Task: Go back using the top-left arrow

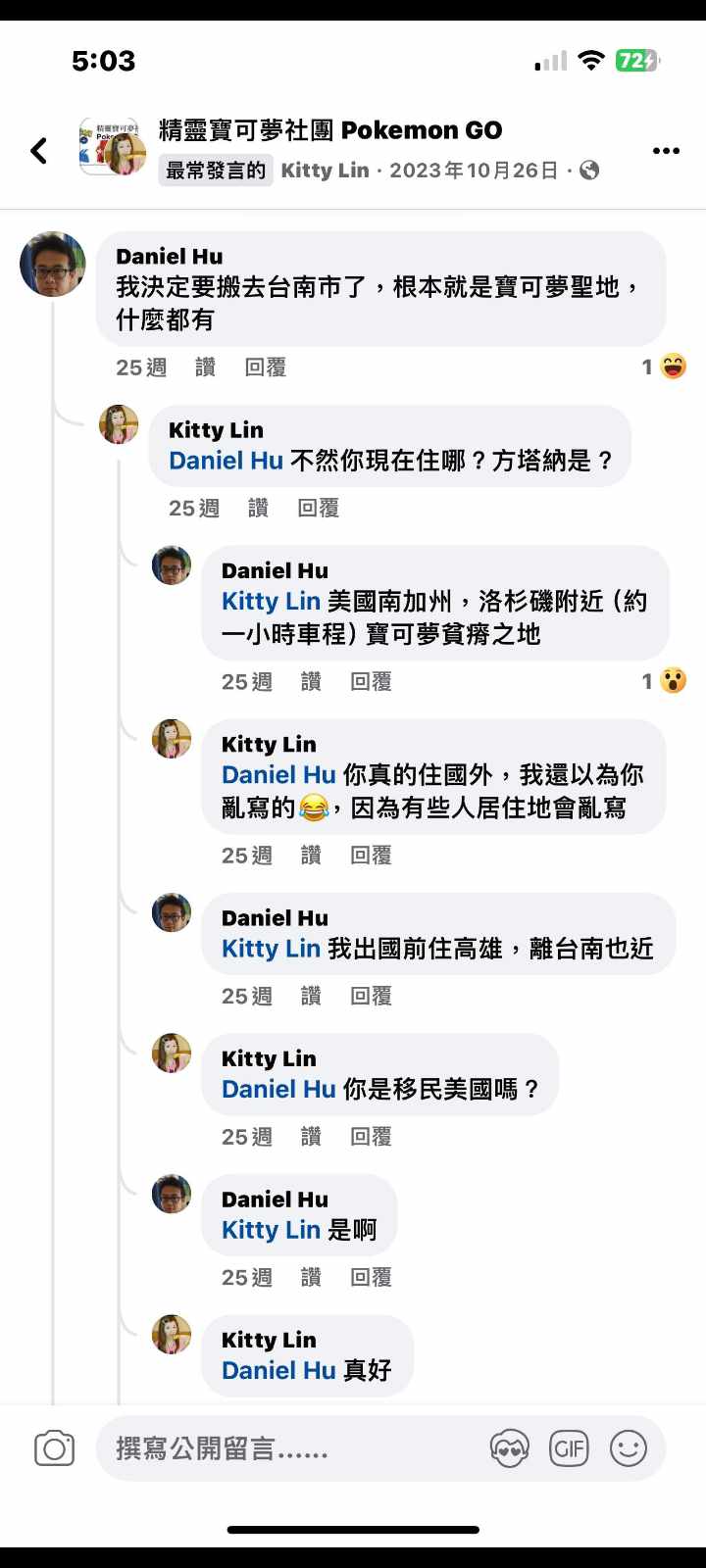Action: pyautogui.click(x=39, y=150)
